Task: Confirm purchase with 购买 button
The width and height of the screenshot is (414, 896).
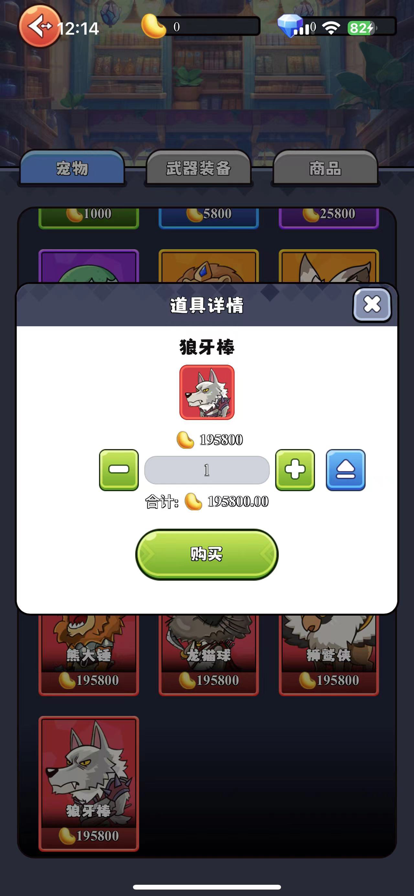Action: [x=206, y=554]
